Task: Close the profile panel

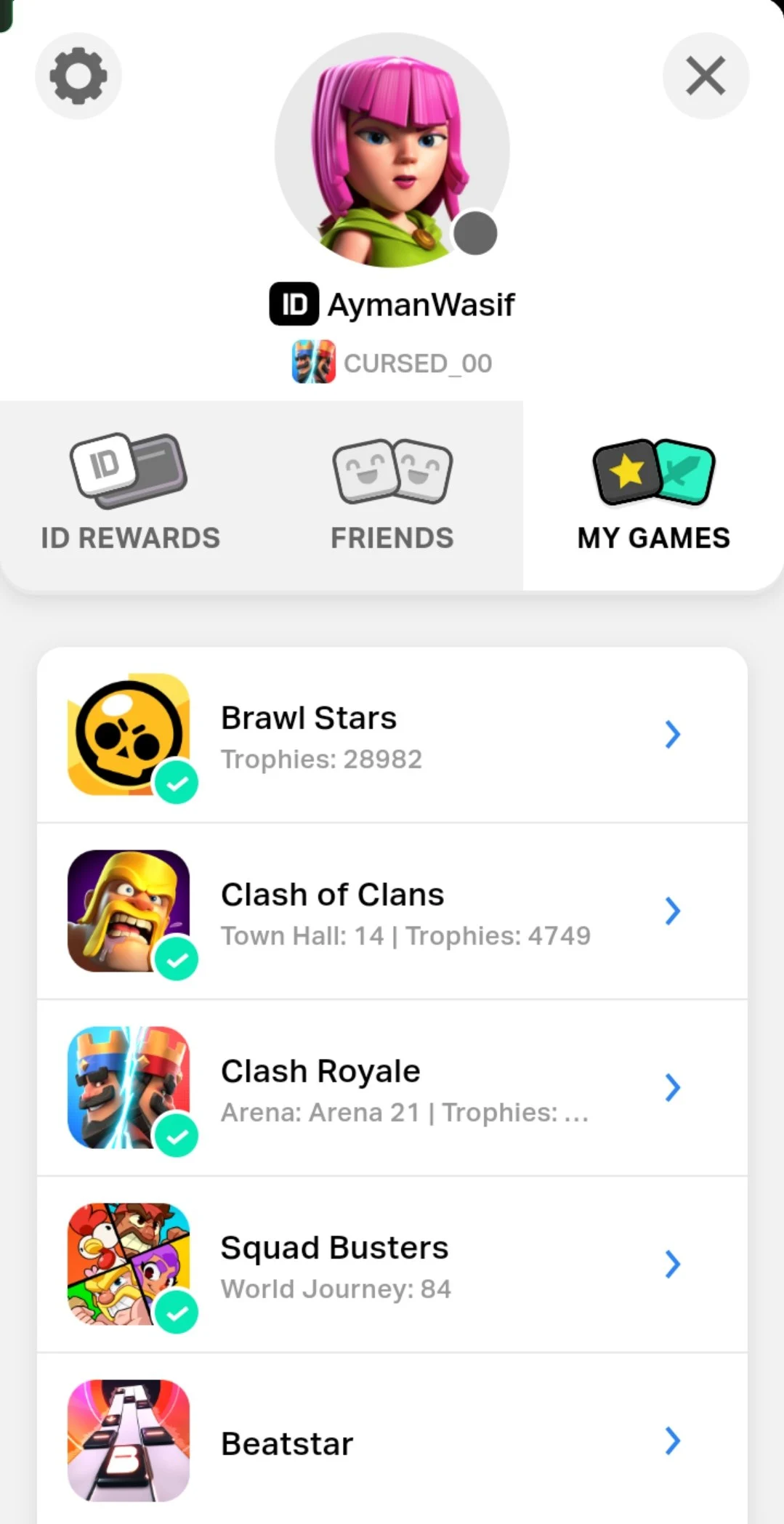Action: click(705, 76)
